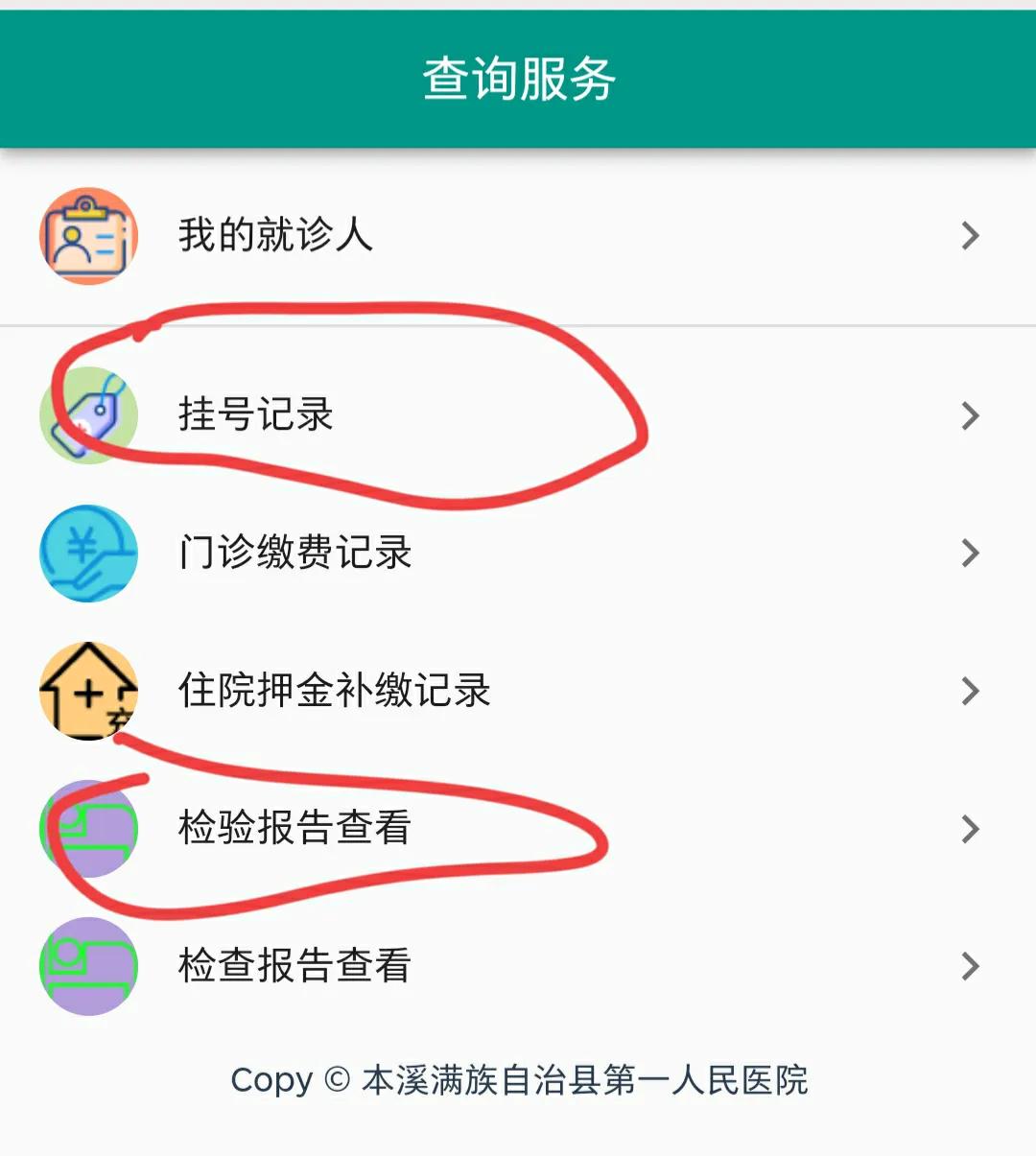Select the purple lab report icon for 检验报告查看

[88, 829]
